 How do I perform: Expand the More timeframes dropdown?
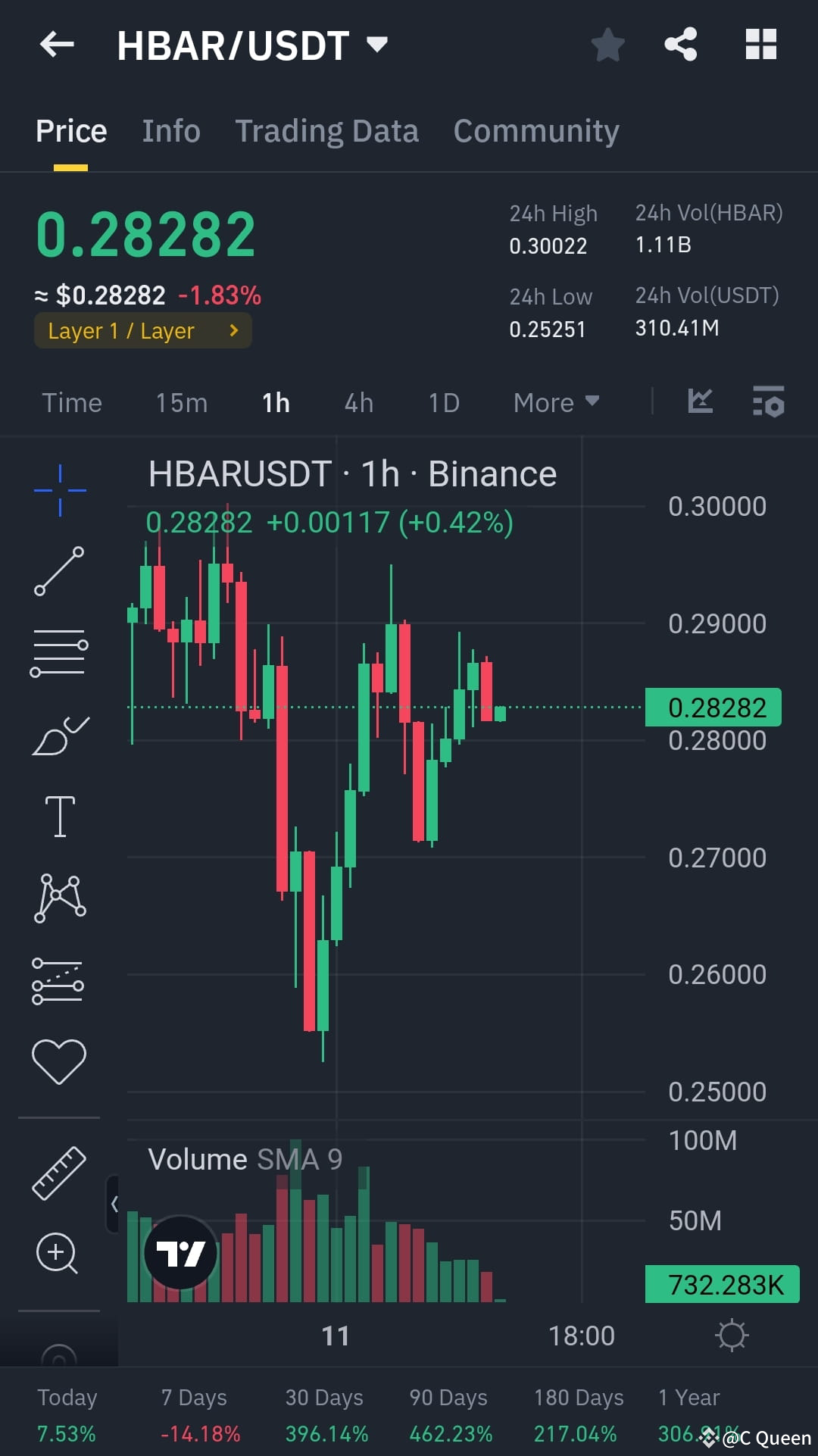point(555,402)
